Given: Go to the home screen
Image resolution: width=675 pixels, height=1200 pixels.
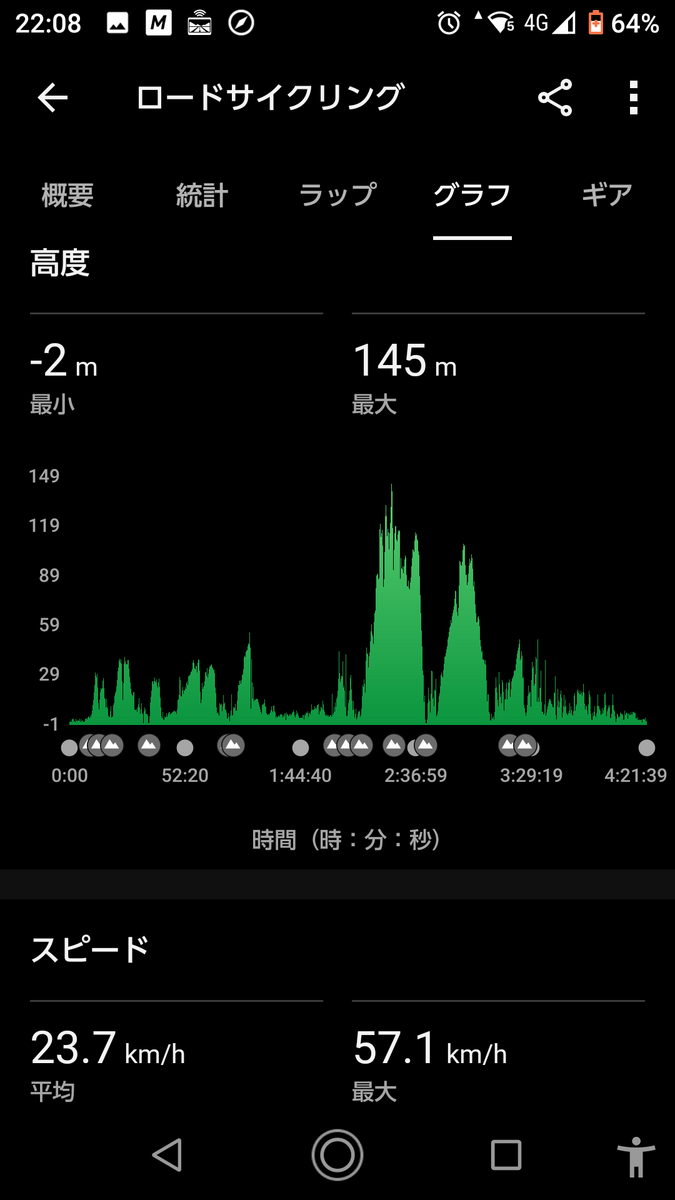Looking at the screenshot, I should click(337, 1155).
